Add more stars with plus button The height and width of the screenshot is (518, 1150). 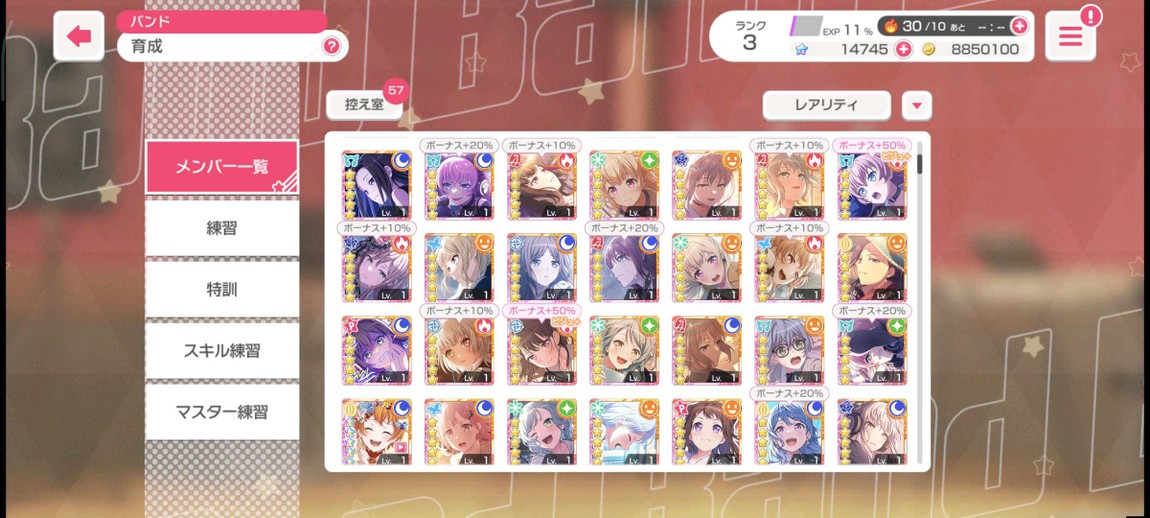[x=903, y=49]
